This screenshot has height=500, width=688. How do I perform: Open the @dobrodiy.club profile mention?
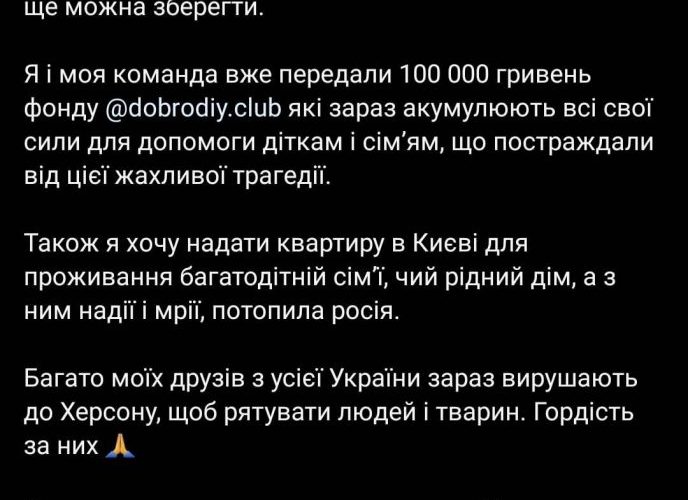coord(195,108)
